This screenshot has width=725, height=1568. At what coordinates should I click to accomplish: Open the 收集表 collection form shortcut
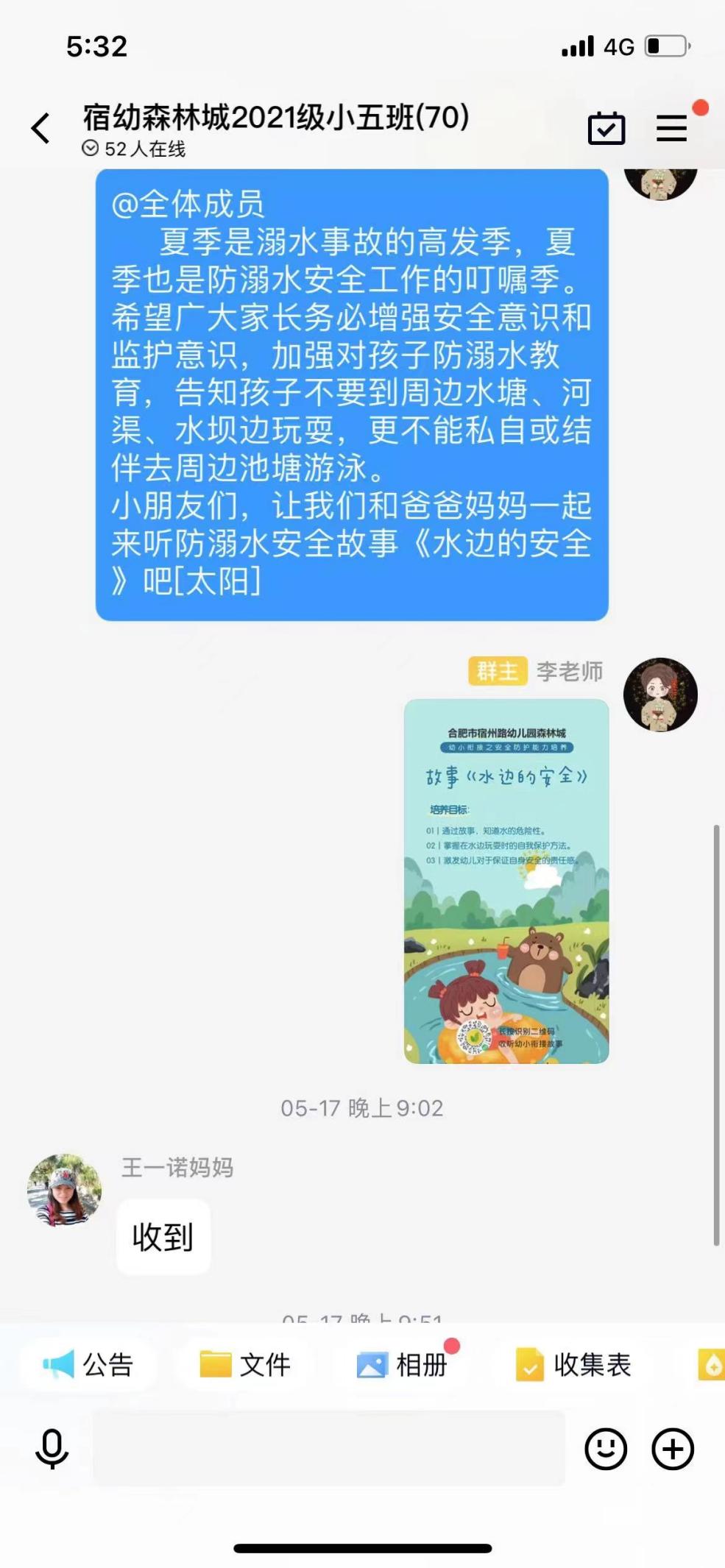coord(574,1365)
